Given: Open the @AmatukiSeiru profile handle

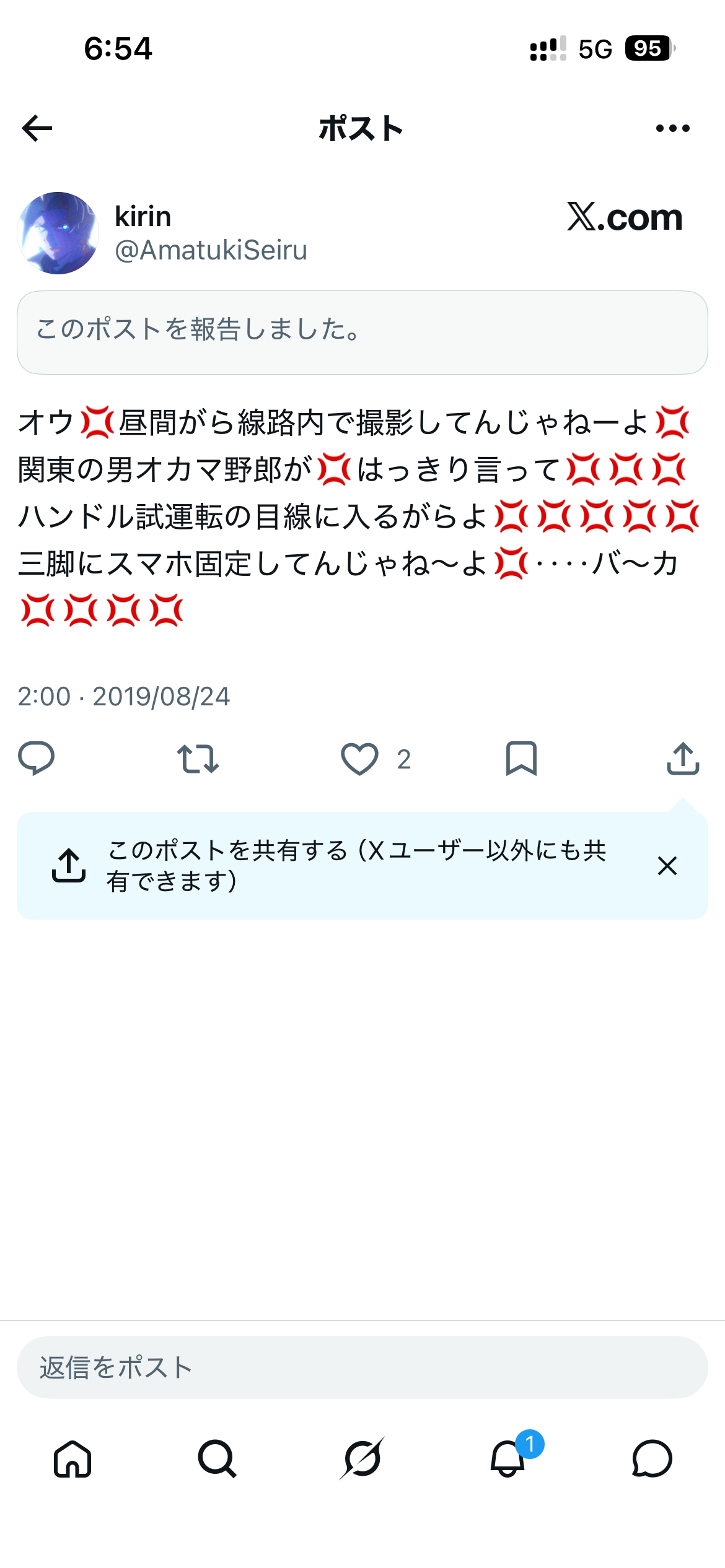Looking at the screenshot, I should point(211,250).
